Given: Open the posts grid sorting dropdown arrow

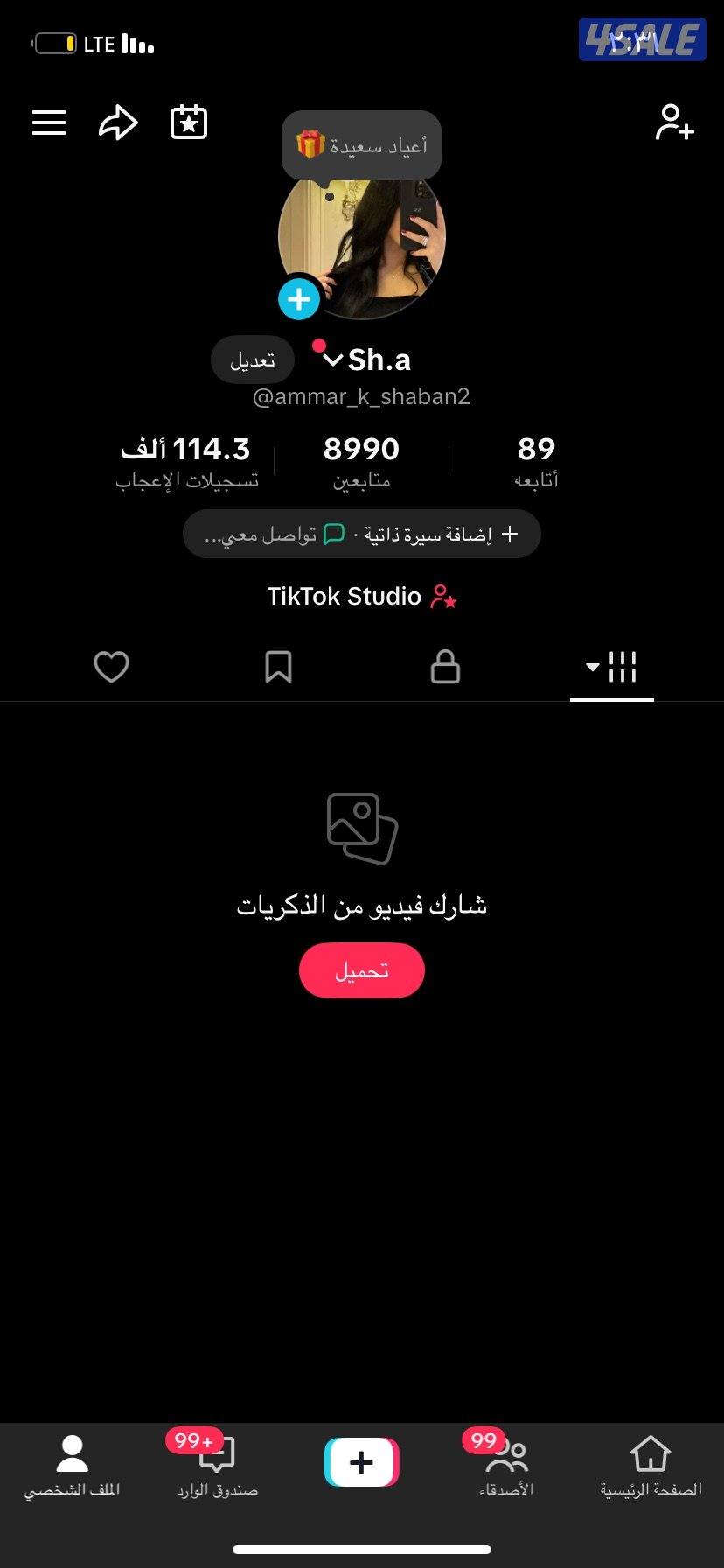Looking at the screenshot, I should tap(590, 667).
